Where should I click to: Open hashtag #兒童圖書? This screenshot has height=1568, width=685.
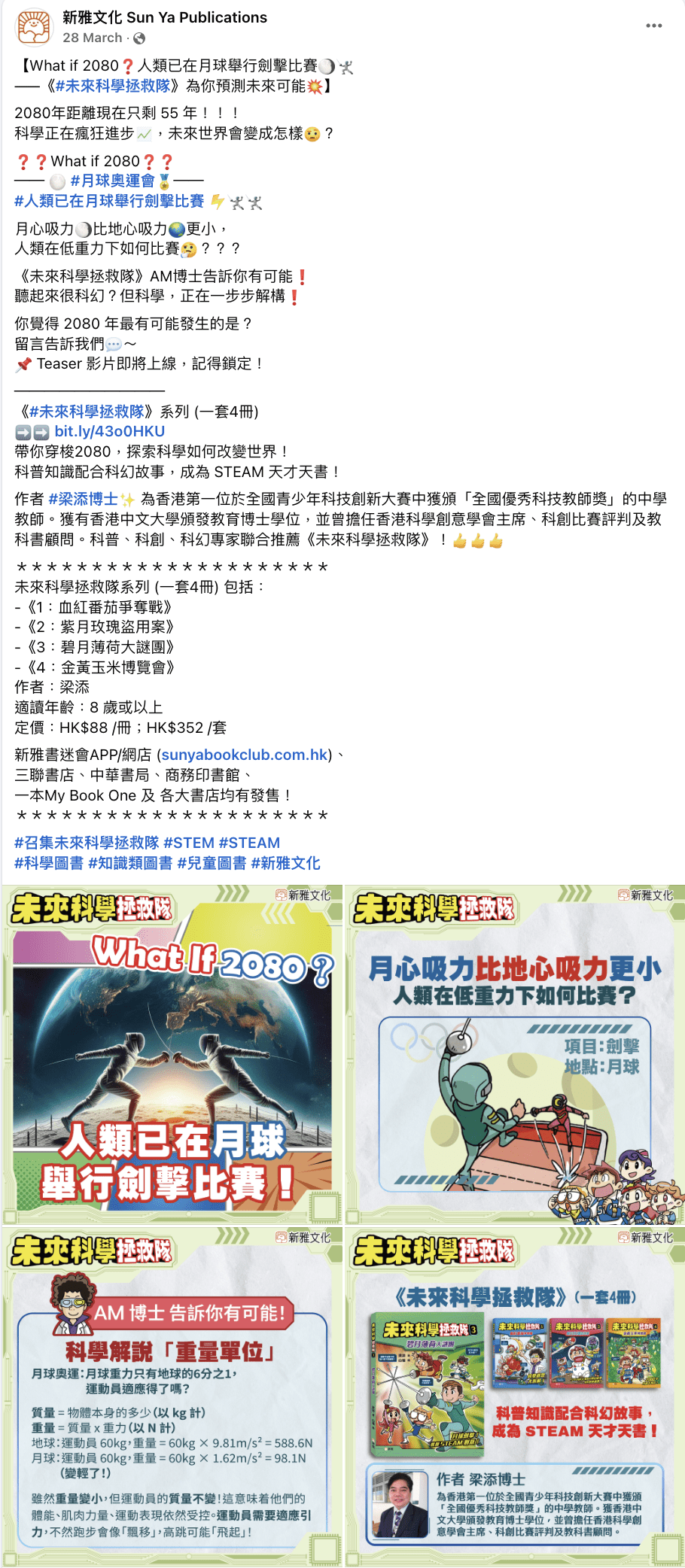point(212,863)
